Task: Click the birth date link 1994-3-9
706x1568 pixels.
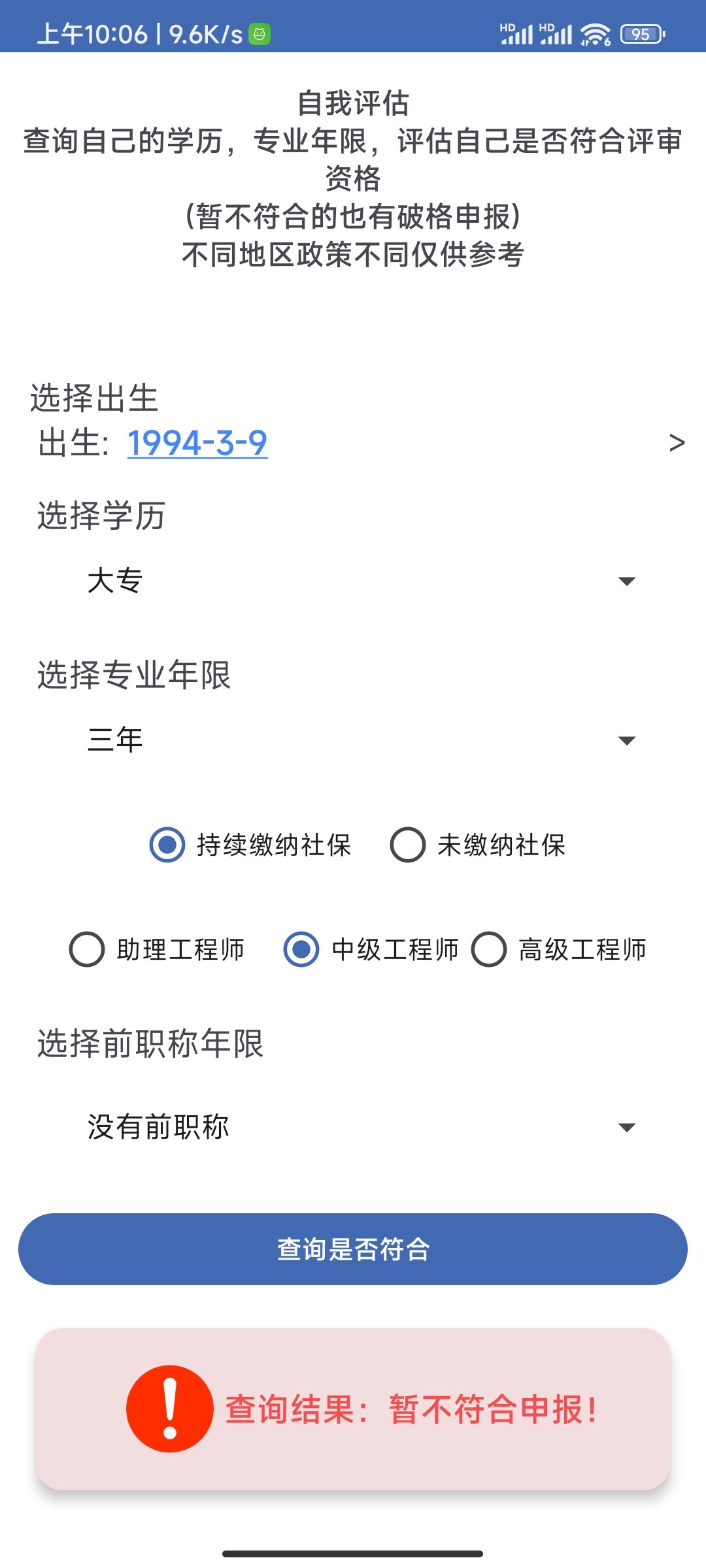Action: click(196, 443)
